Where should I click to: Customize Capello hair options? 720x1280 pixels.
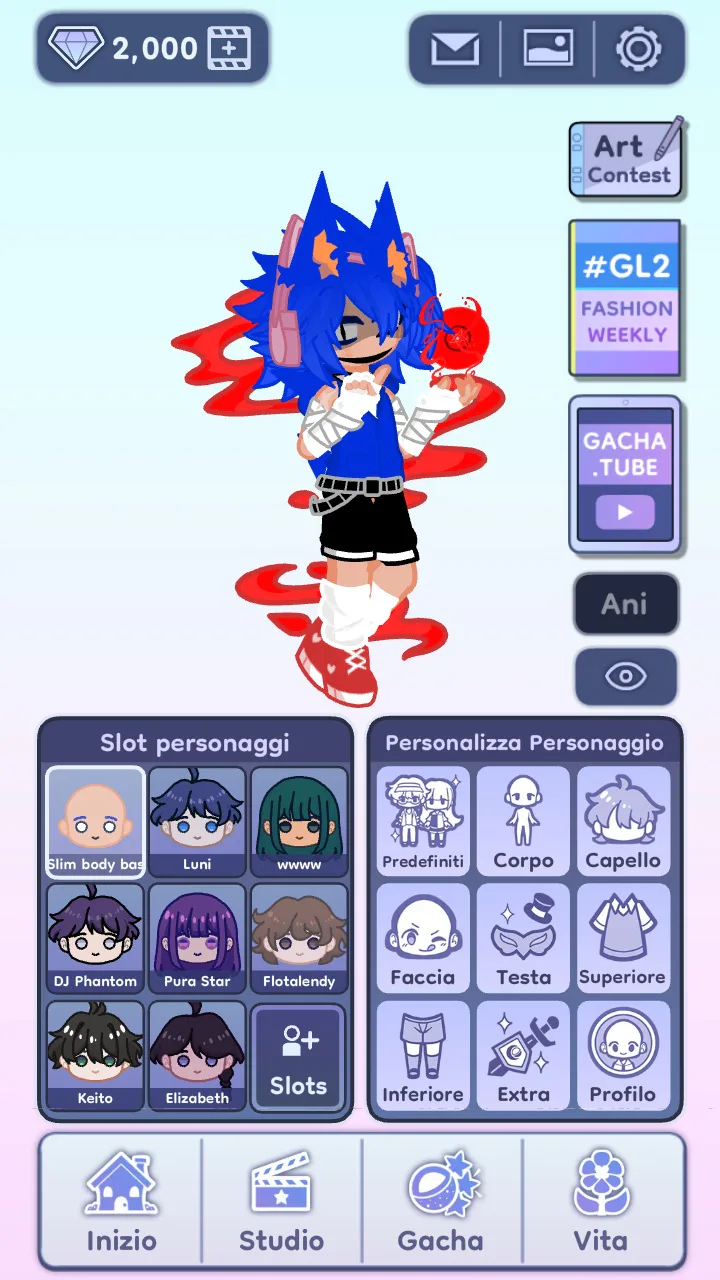point(623,821)
